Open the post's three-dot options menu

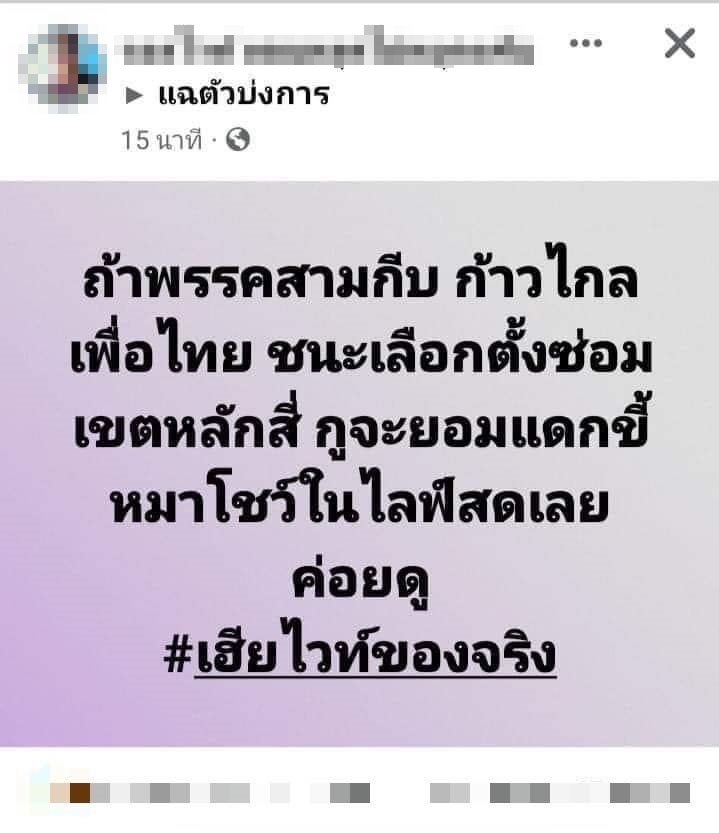pyautogui.click(x=585, y=44)
